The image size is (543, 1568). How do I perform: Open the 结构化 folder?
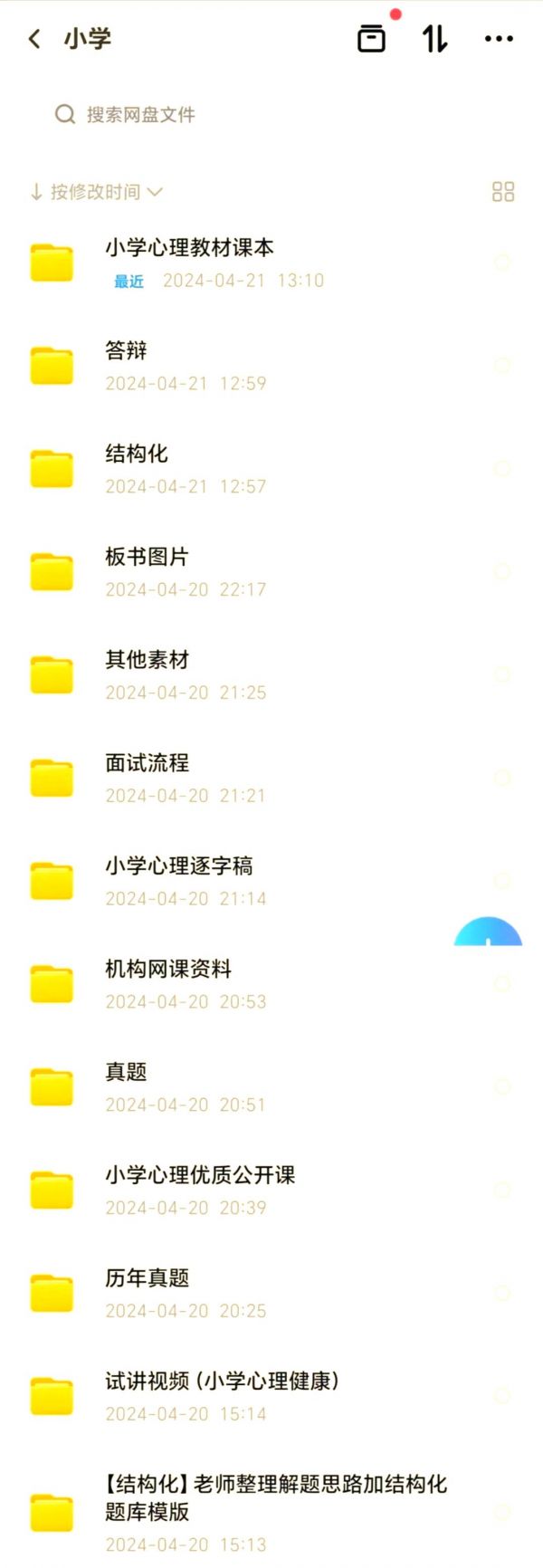click(x=137, y=454)
